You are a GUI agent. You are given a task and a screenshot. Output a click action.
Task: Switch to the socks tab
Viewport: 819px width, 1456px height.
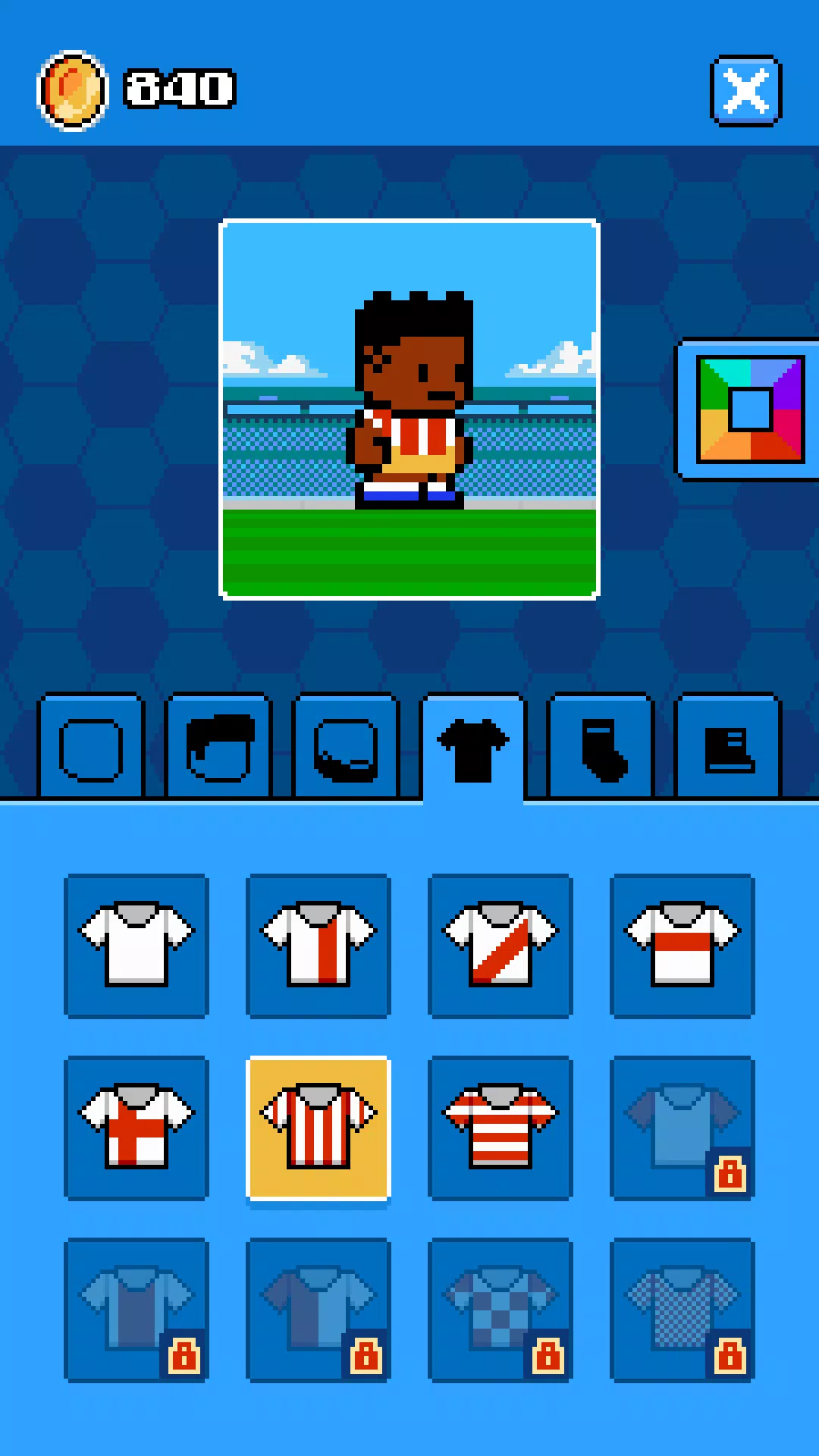601,748
